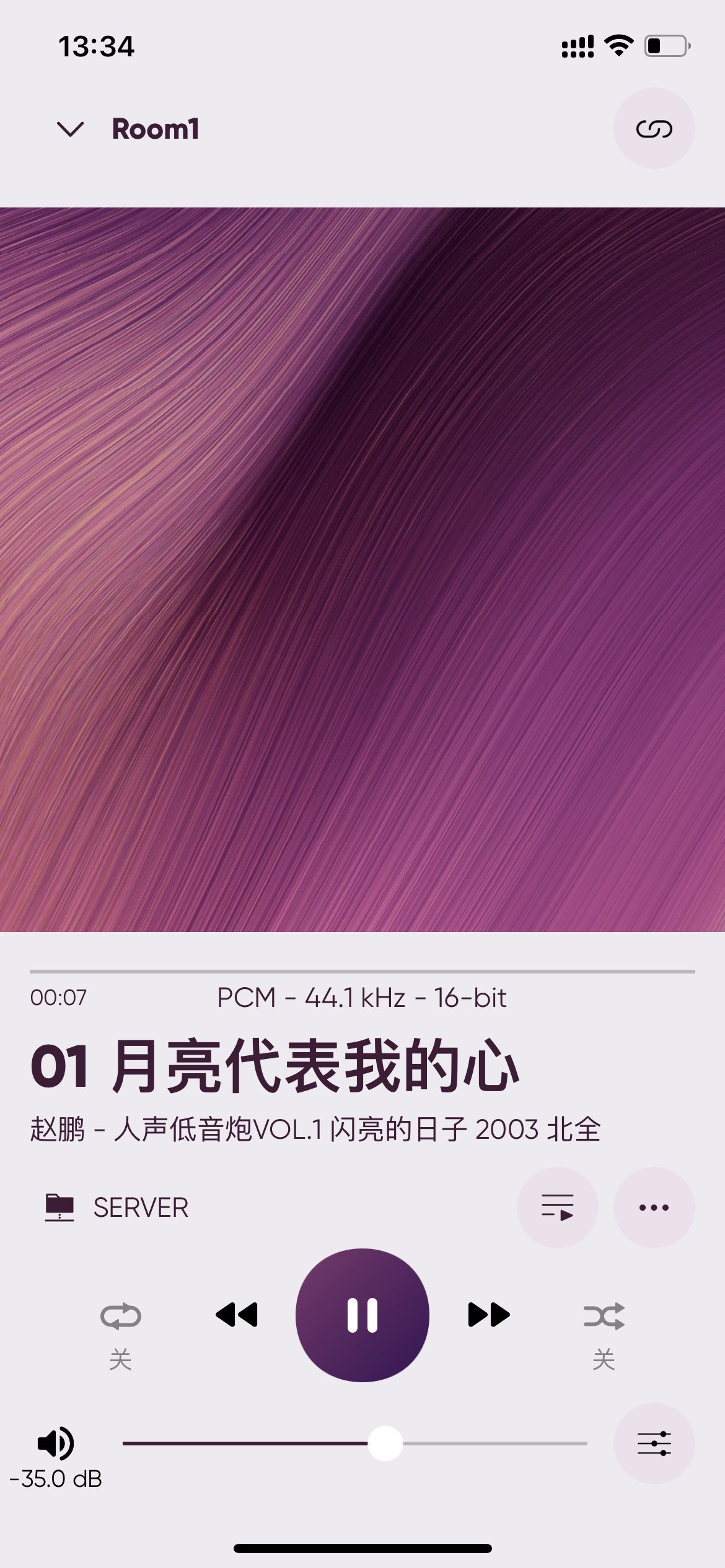Mute the volume speaker icon
Image resolution: width=725 pixels, height=1568 pixels.
[56, 1443]
